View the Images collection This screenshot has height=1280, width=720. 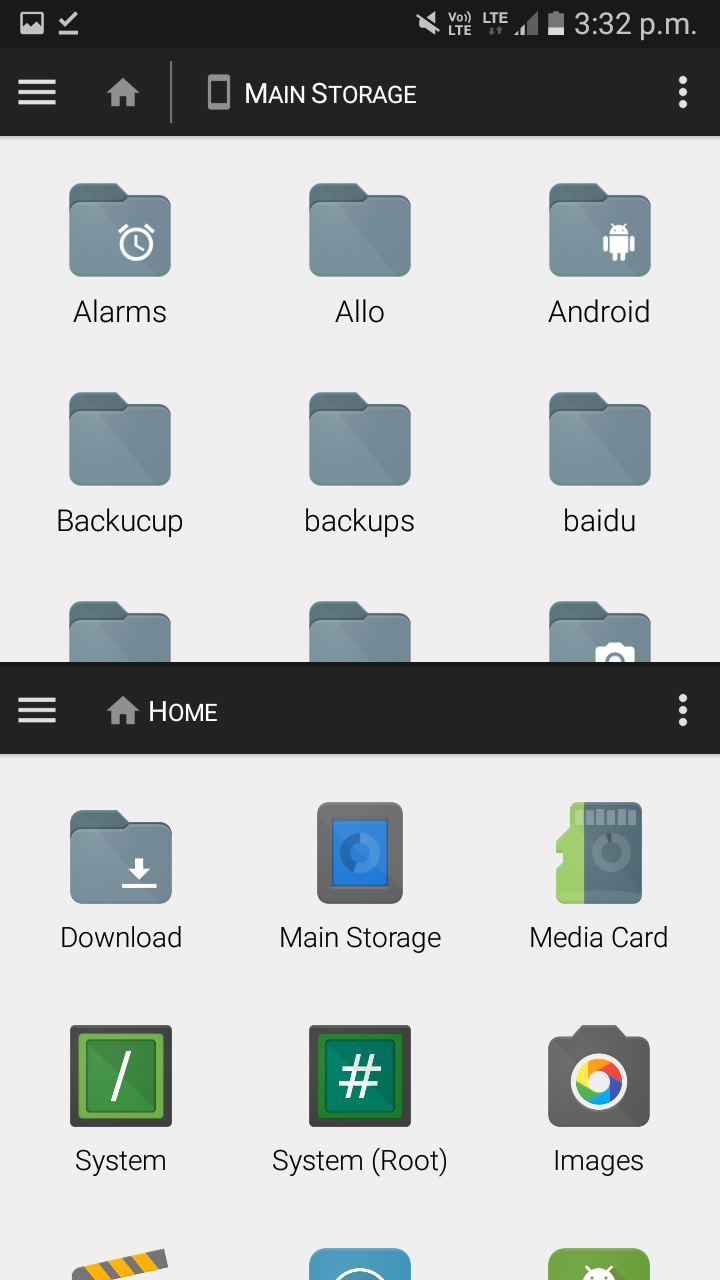pos(599,1101)
